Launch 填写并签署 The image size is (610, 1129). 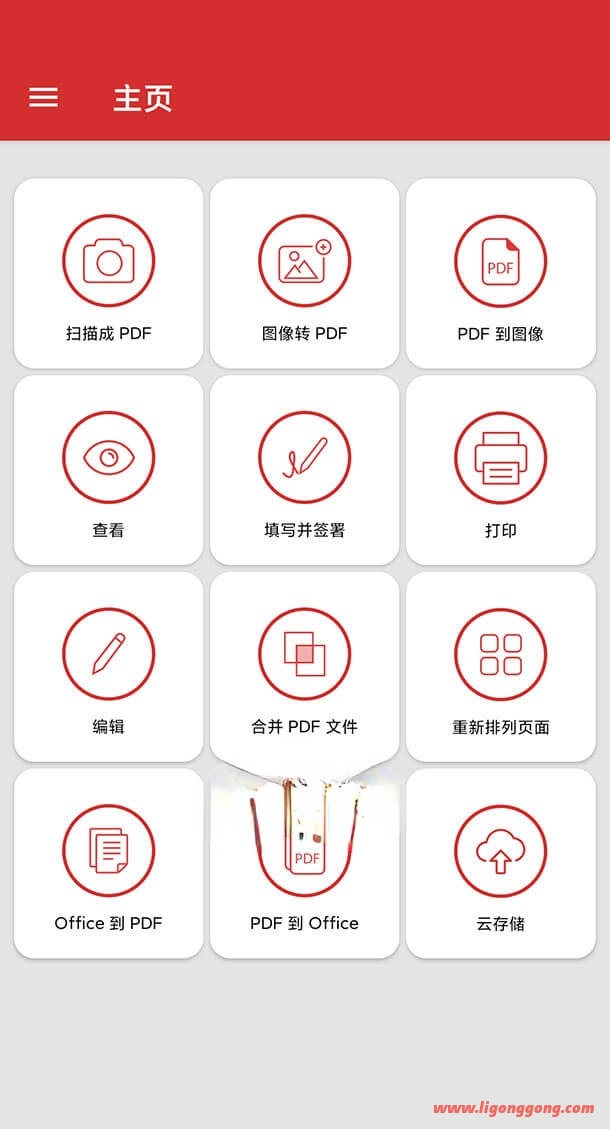pyautogui.click(x=305, y=470)
